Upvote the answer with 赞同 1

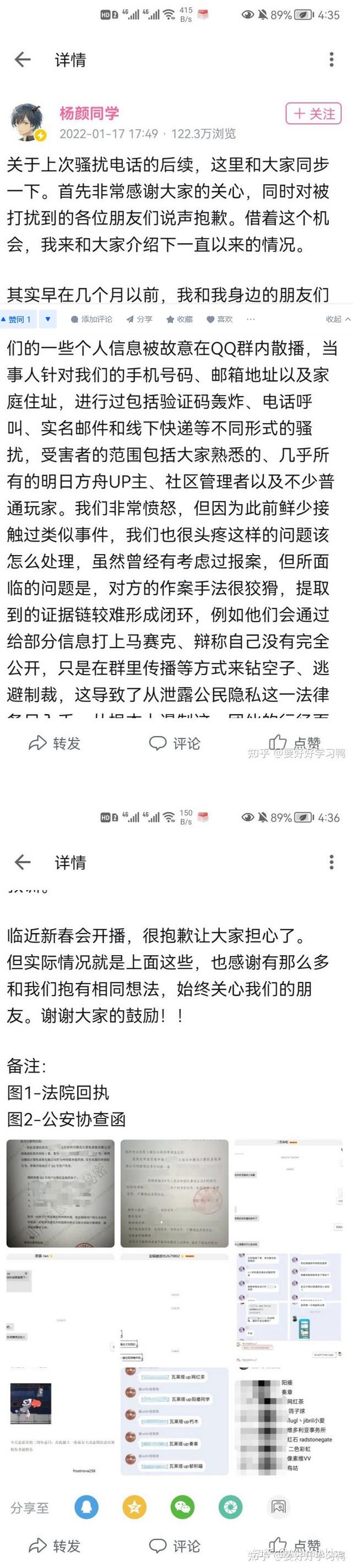click(x=17, y=319)
